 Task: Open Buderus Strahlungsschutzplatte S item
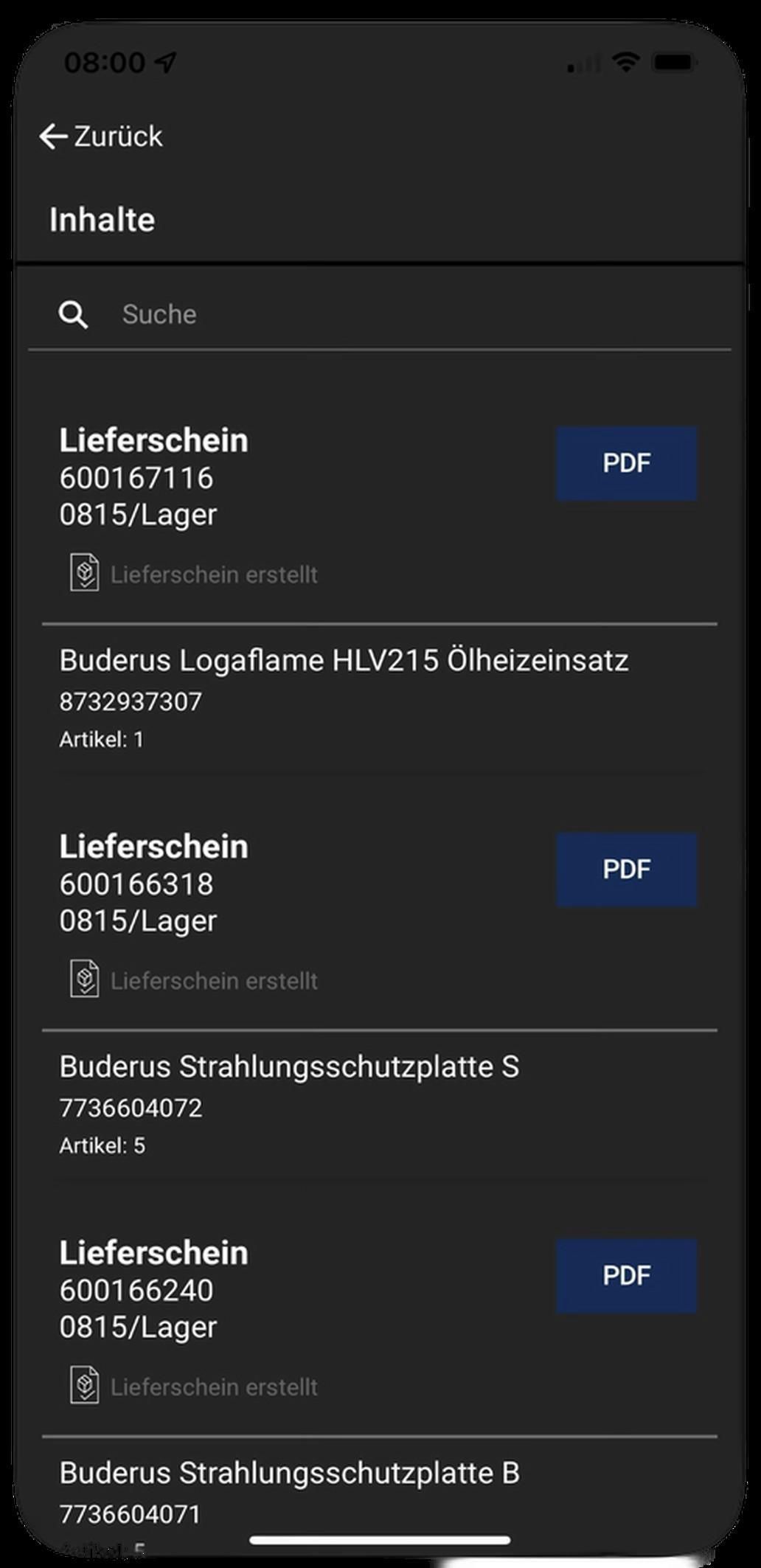pos(380,1105)
